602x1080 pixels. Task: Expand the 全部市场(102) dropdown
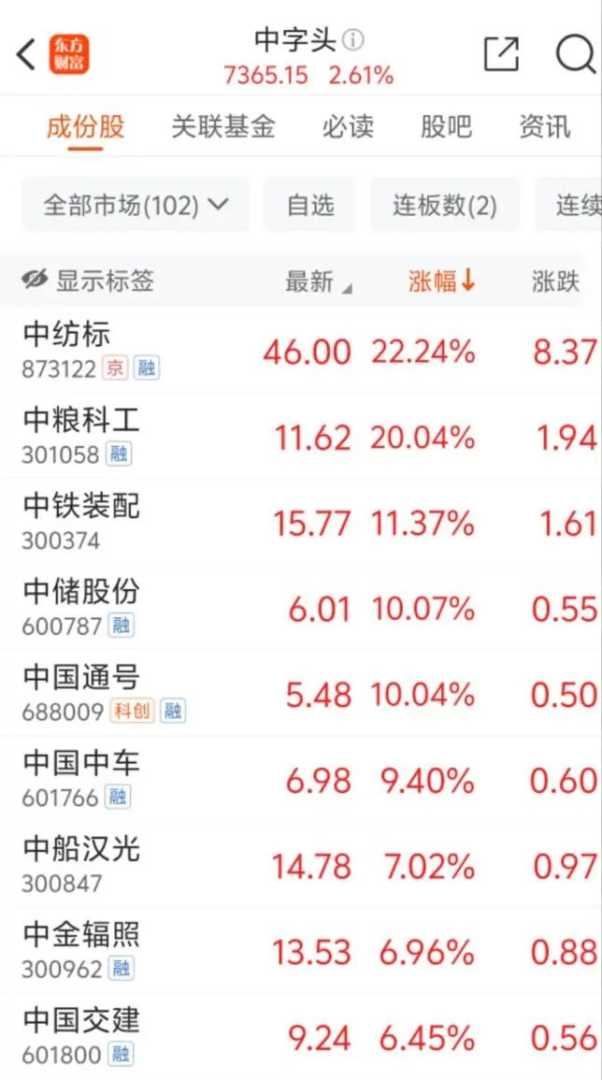[136, 205]
